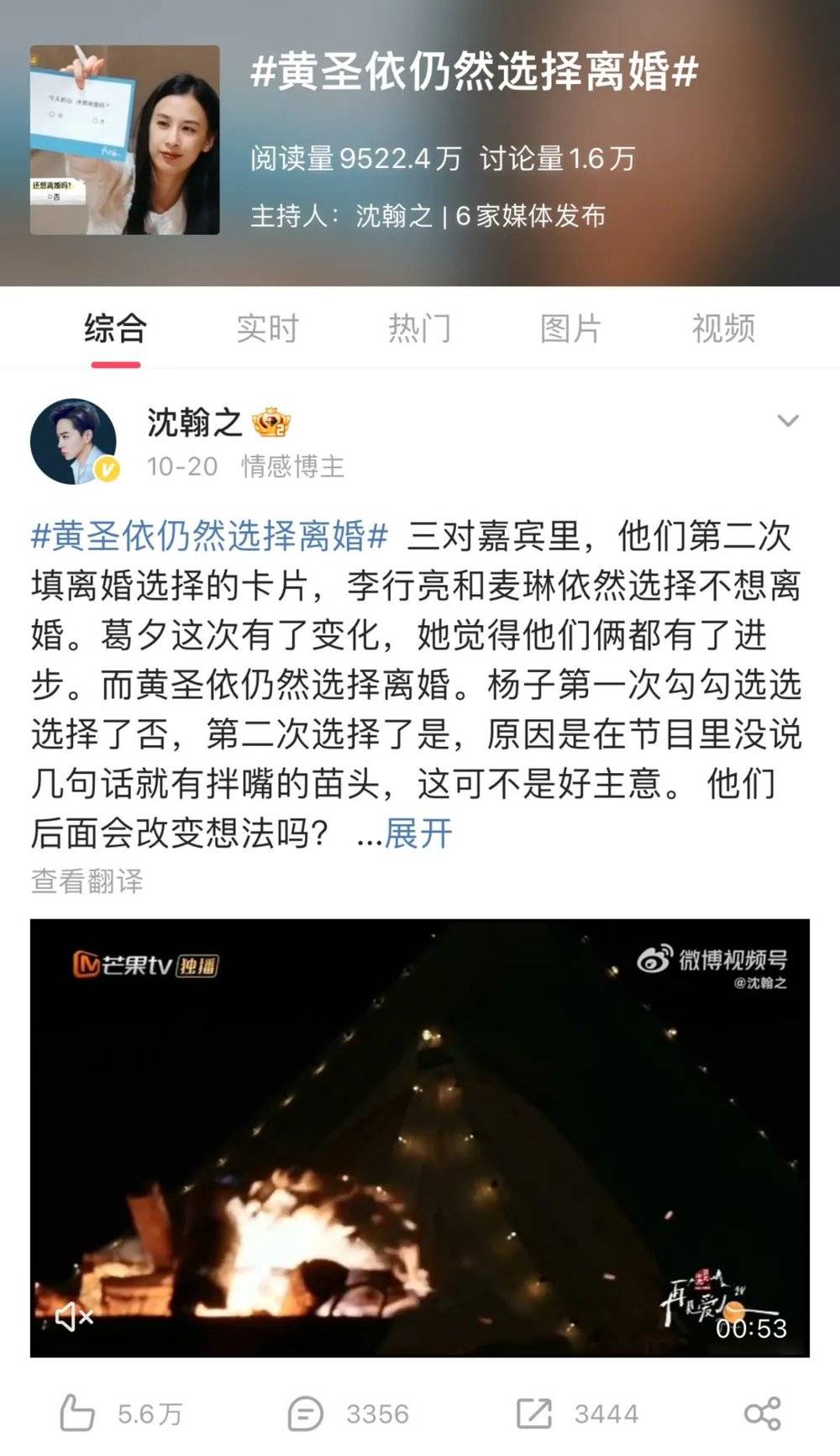Open the 图片 tab
The image size is (840, 1456).
[x=570, y=329]
